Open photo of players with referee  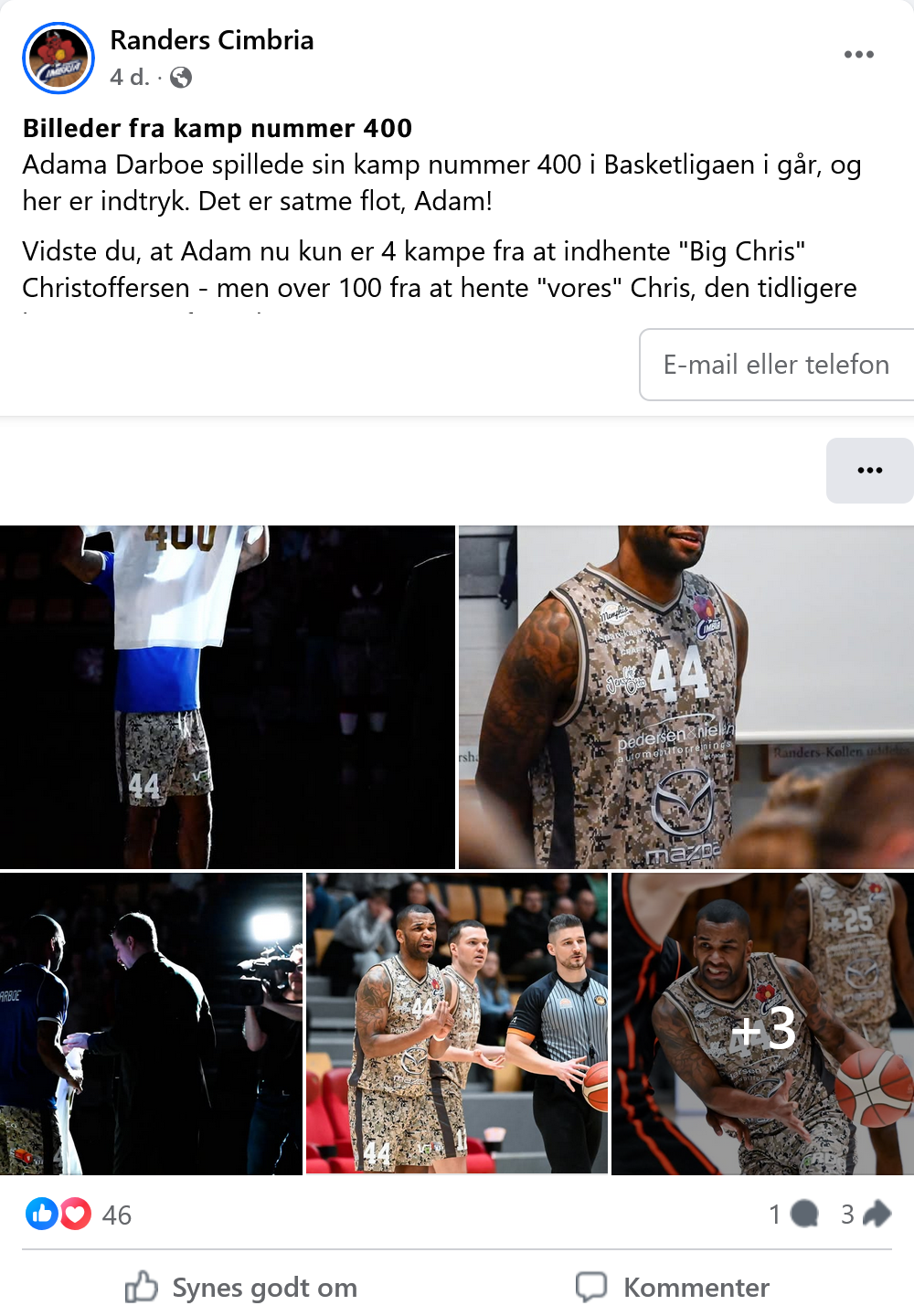point(456,1024)
